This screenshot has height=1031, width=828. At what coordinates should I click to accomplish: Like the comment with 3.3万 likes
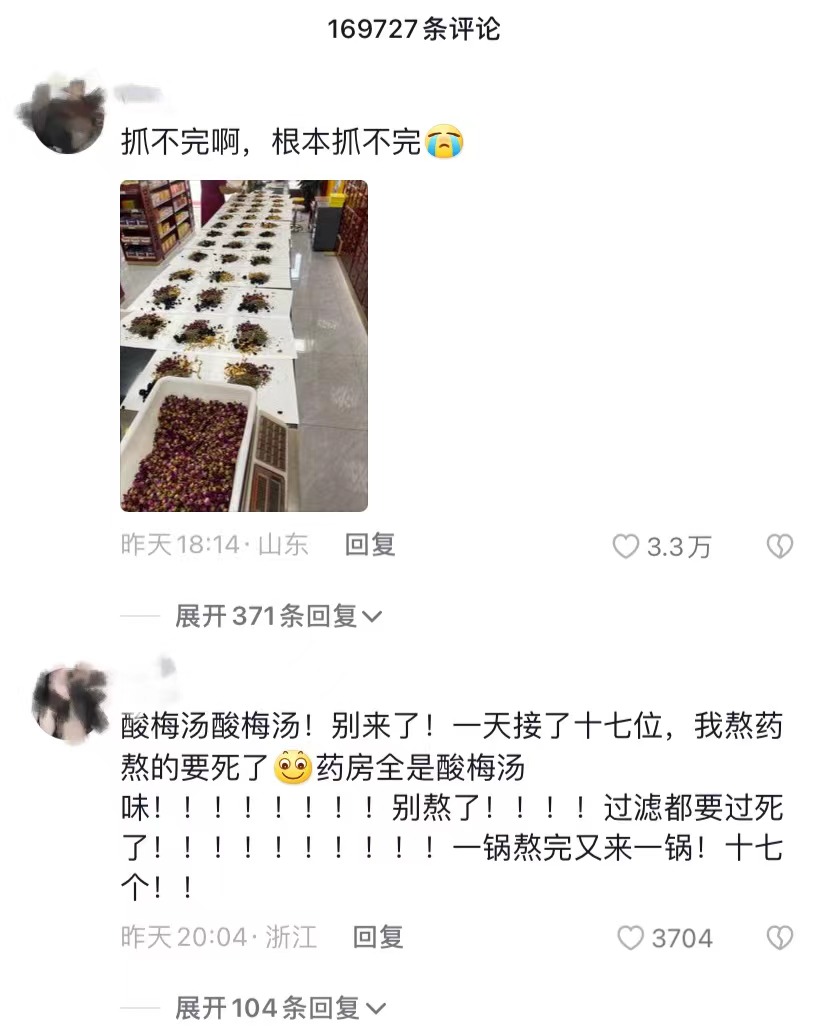pos(626,546)
